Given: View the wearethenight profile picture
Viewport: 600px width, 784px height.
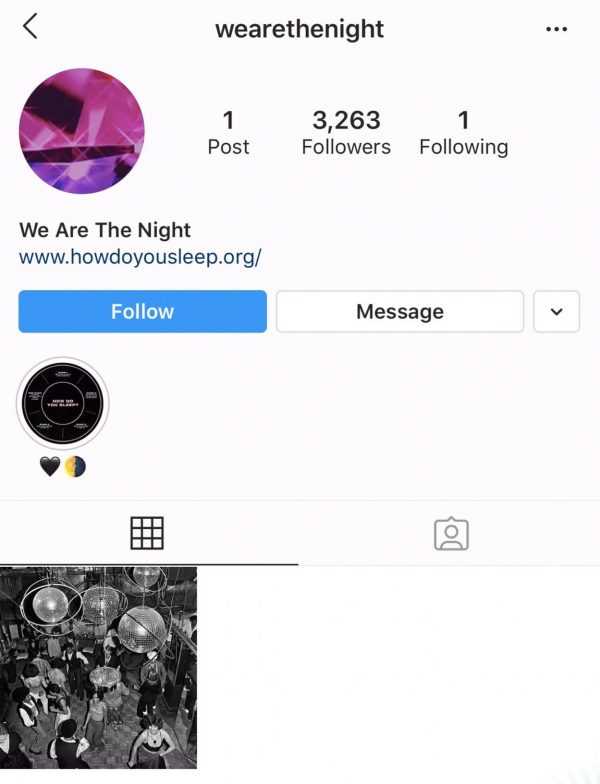Looking at the screenshot, I should (82, 131).
